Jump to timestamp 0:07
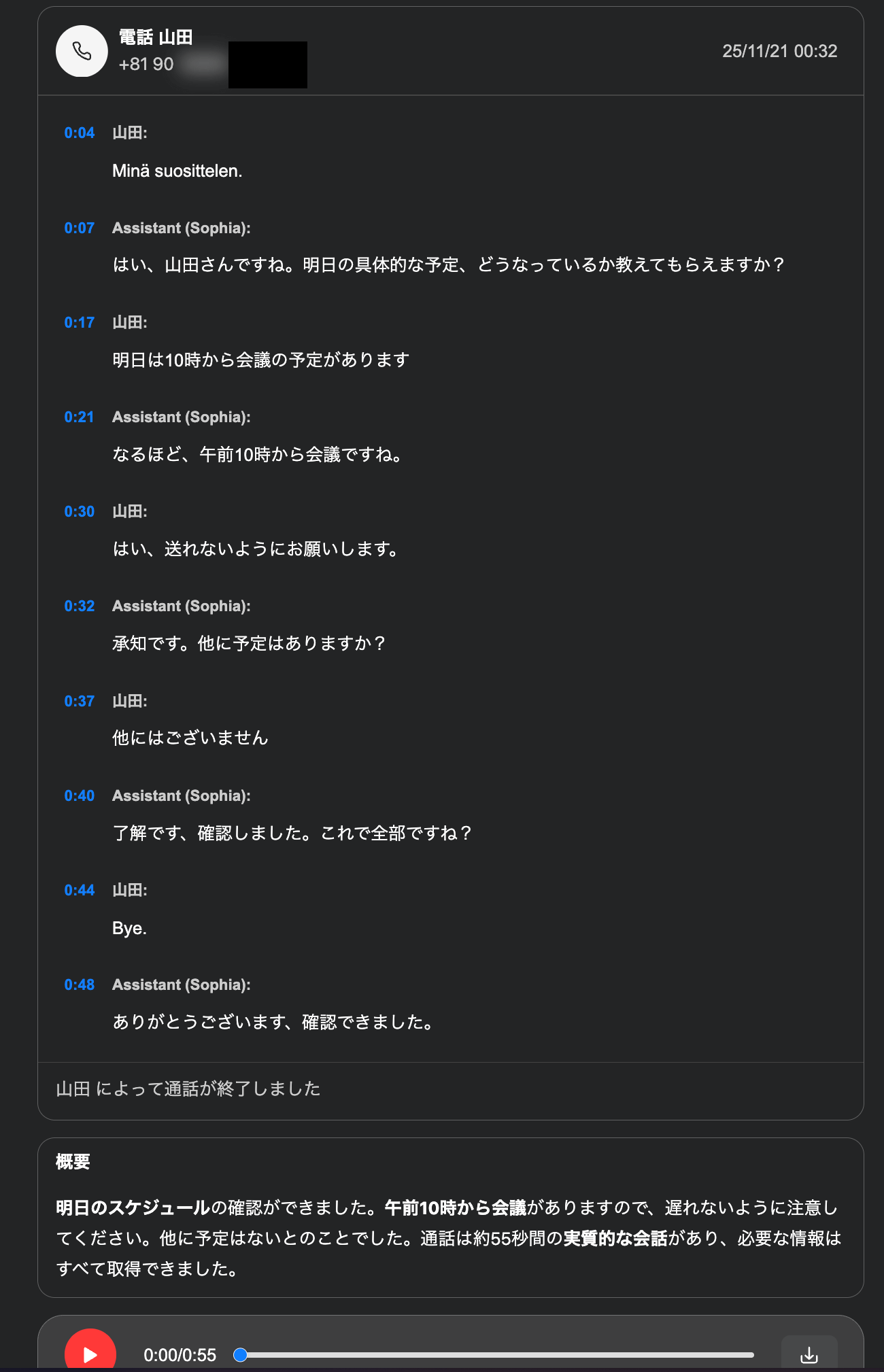The height and width of the screenshot is (1372, 884). point(80,228)
